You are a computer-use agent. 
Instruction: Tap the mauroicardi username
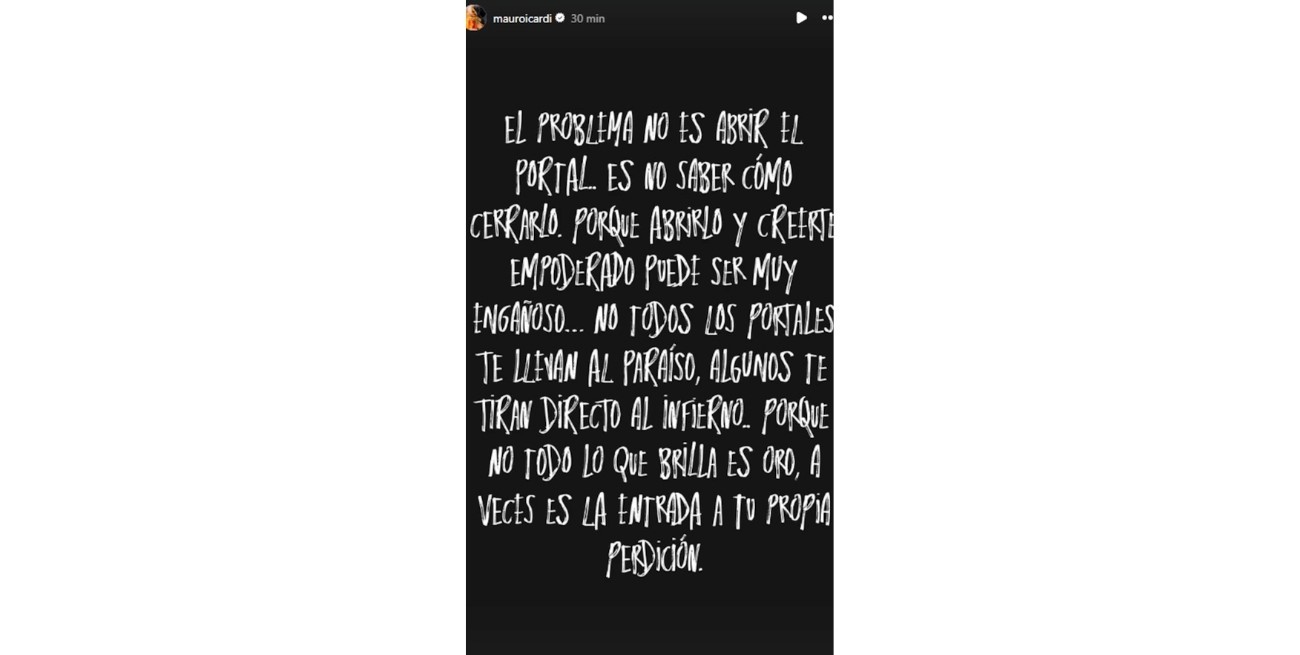pyautogui.click(x=522, y=18)
